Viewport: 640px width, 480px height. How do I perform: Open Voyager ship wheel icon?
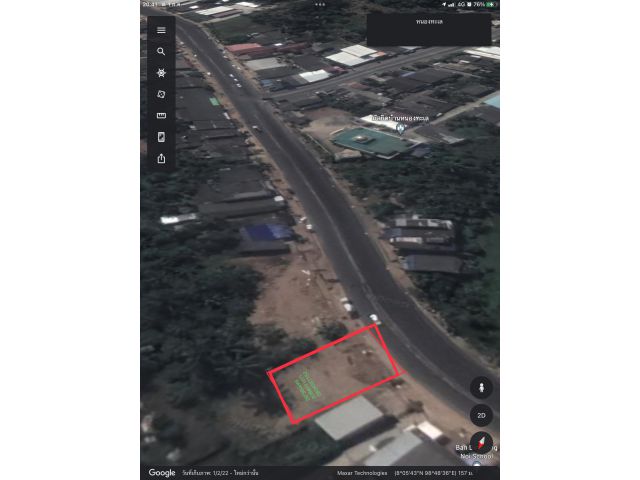161,73
